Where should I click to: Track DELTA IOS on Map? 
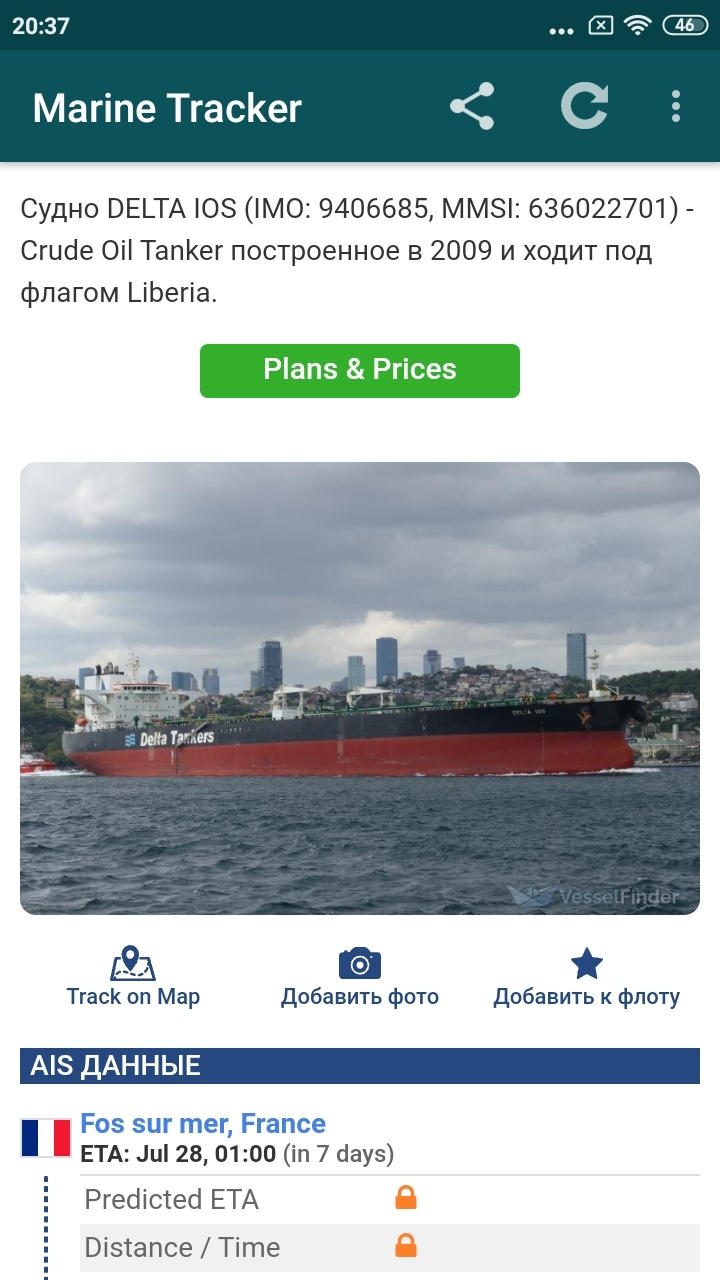click(133, 977)
